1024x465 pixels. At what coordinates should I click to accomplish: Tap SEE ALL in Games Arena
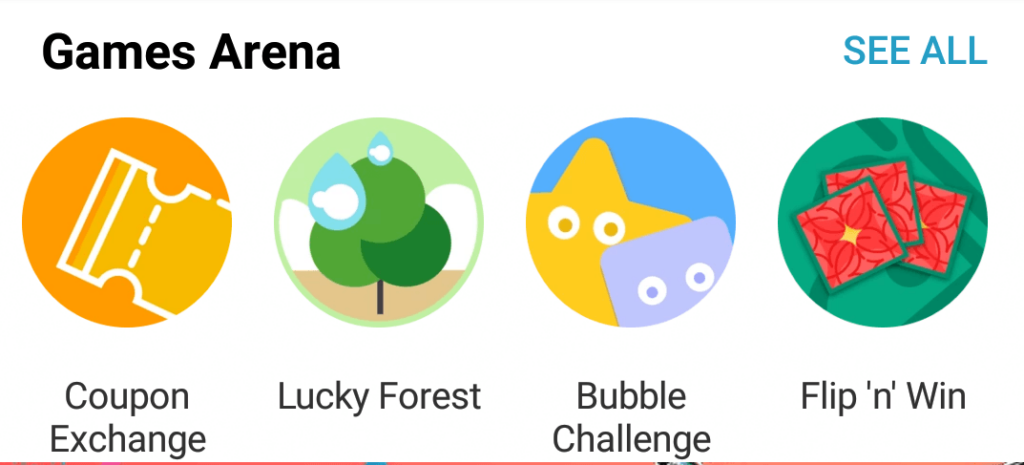click(914, 50)
